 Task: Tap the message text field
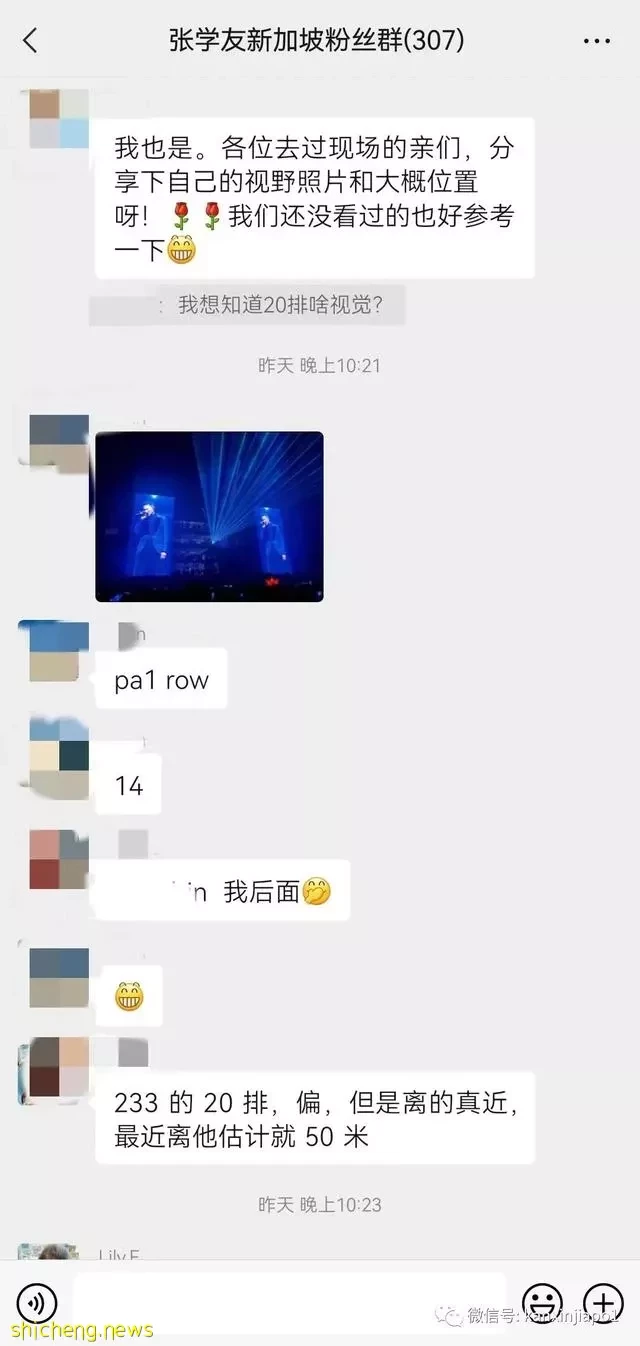(290, 1302)
